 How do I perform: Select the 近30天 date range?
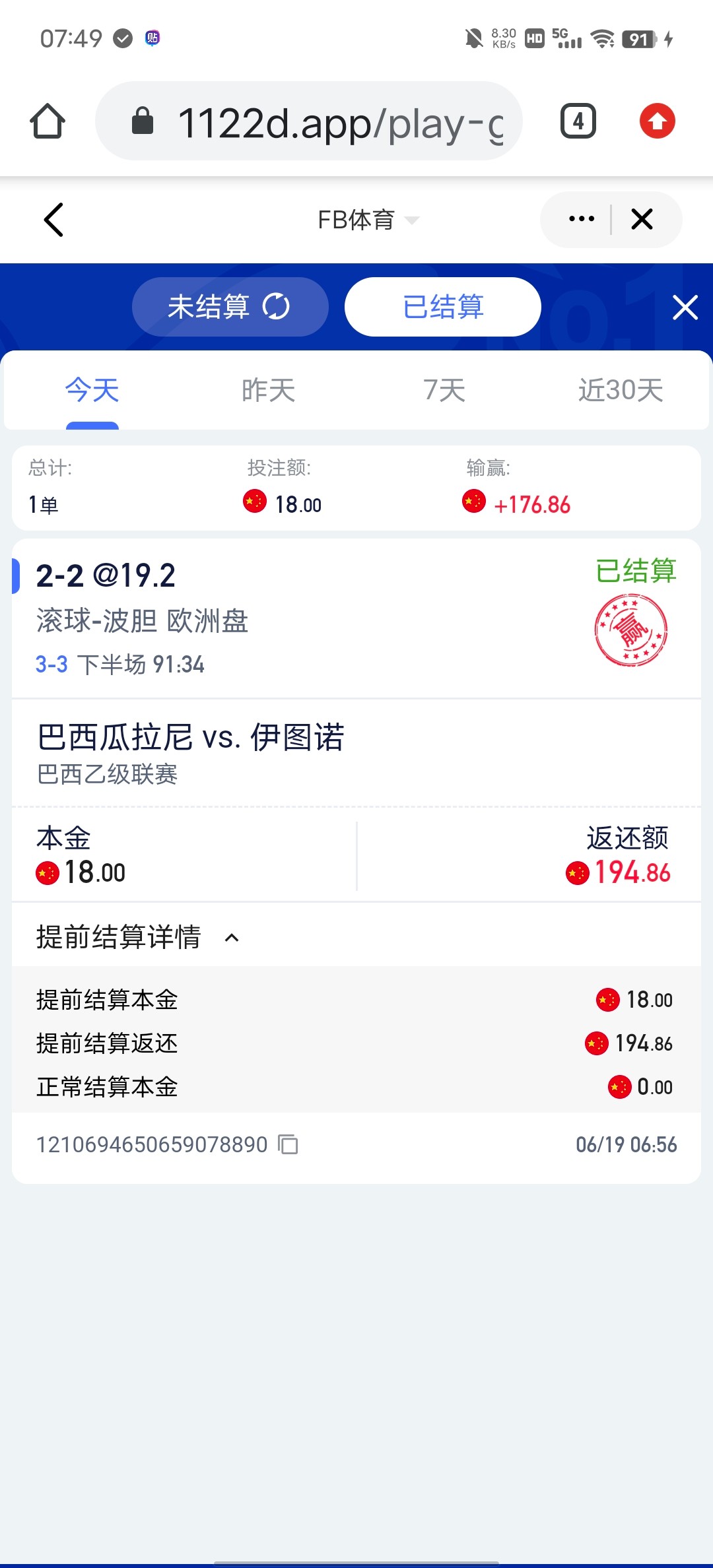click(621, 390)
